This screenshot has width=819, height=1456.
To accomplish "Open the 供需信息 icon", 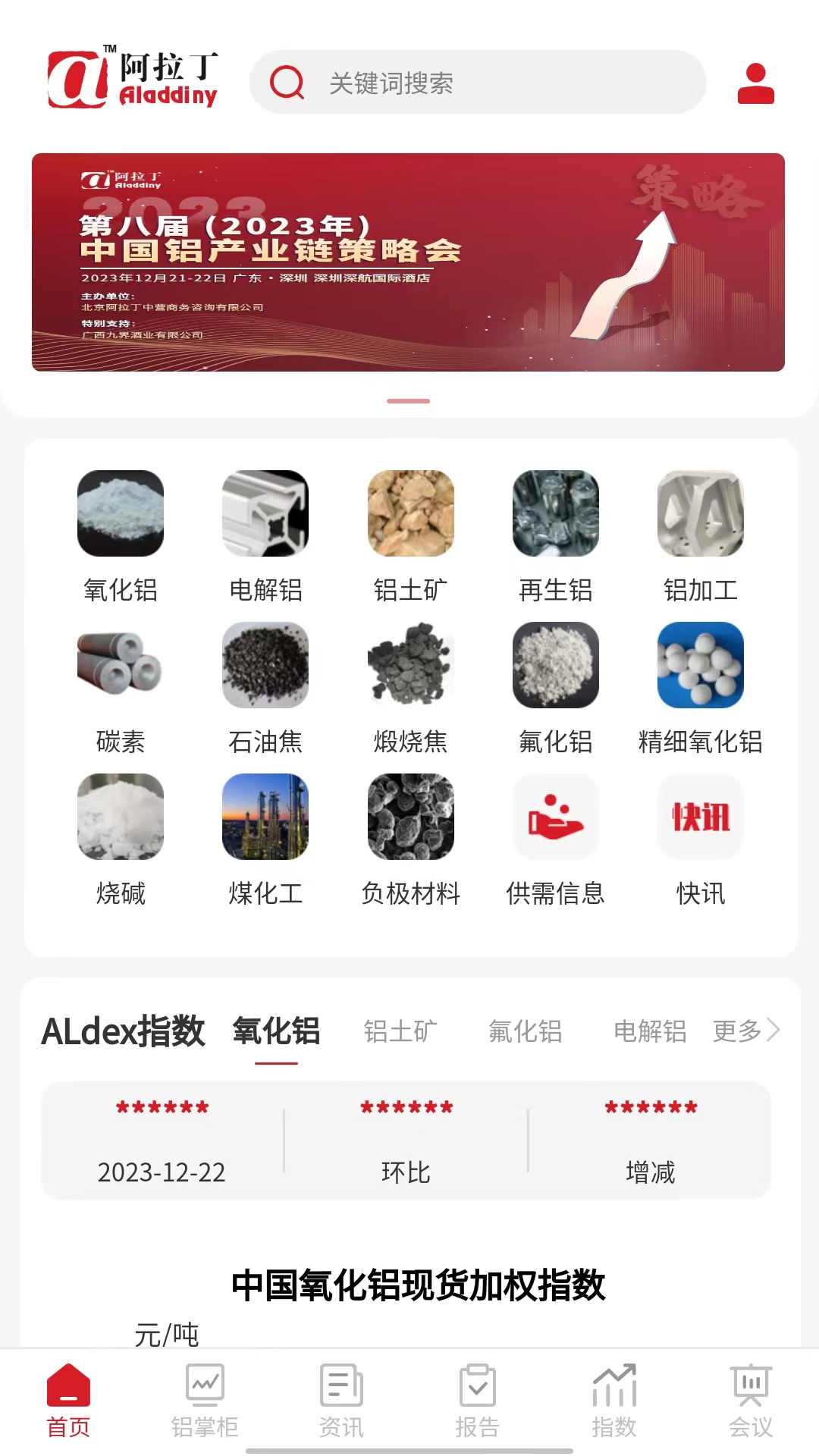I will point(555,817).
